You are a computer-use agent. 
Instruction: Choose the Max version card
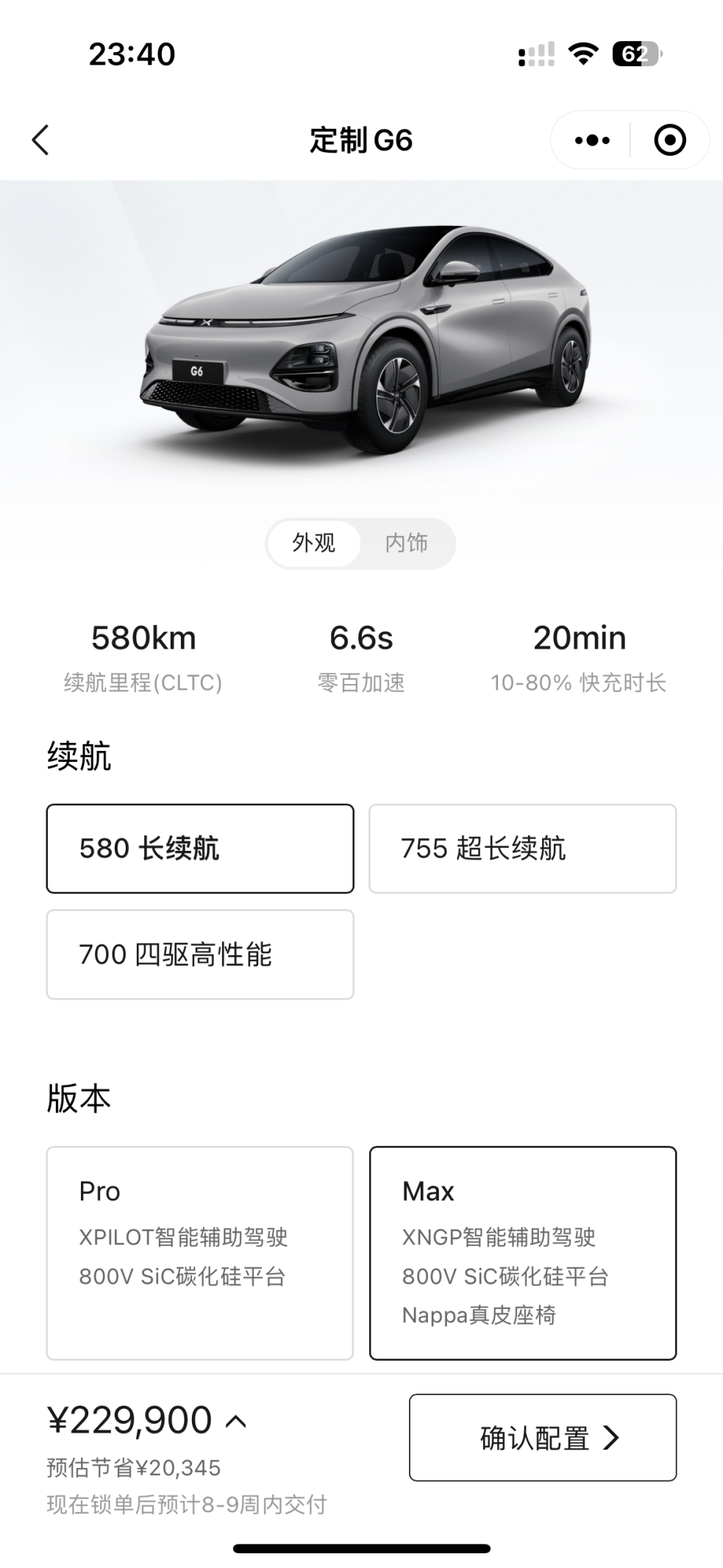click(522, 1253)
